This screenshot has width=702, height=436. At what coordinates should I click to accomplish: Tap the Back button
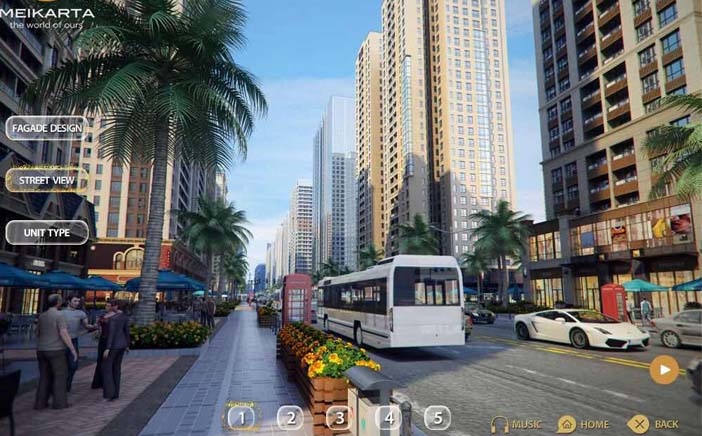point(653,424)
